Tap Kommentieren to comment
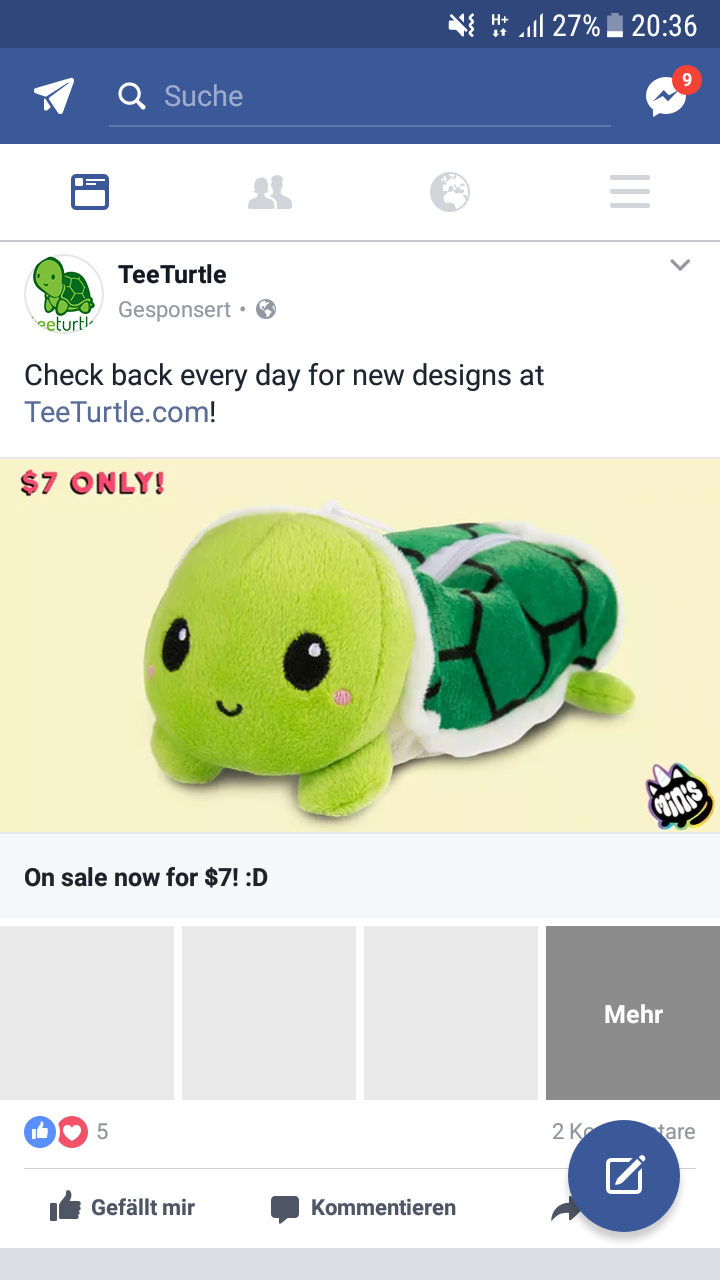Screen dimensions: 720x1280 [363, 1208]
